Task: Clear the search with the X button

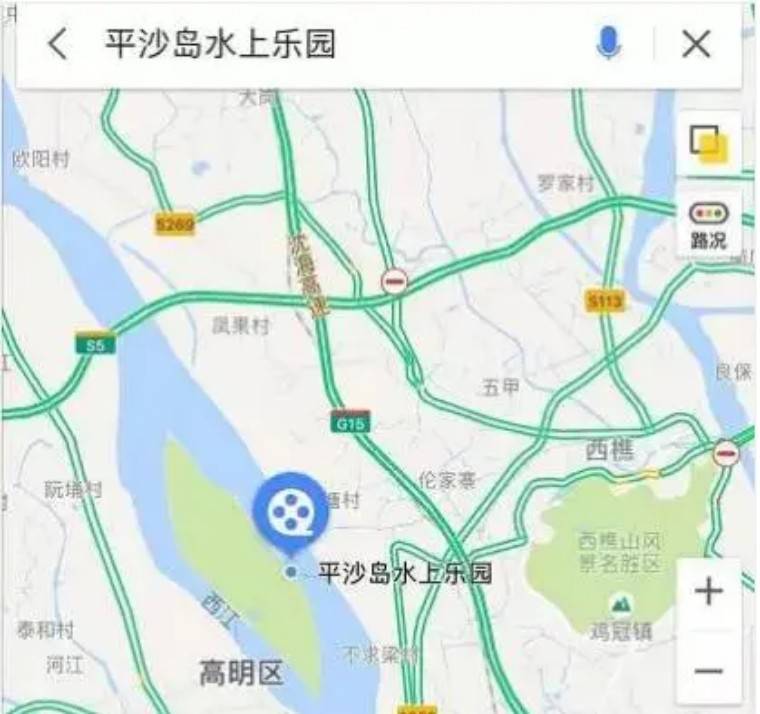Action: coord(696,44)
